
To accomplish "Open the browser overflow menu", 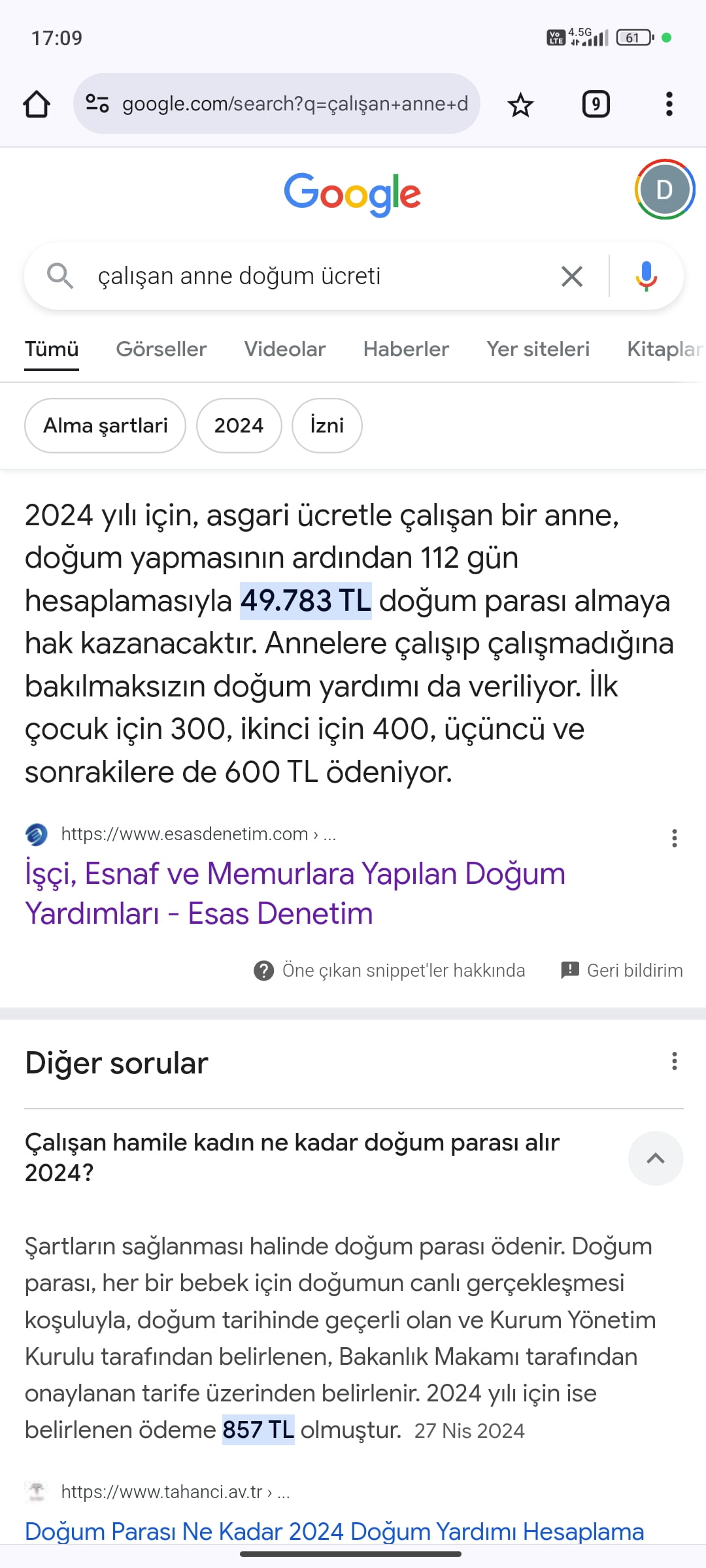I will click(x=669, y=105).
